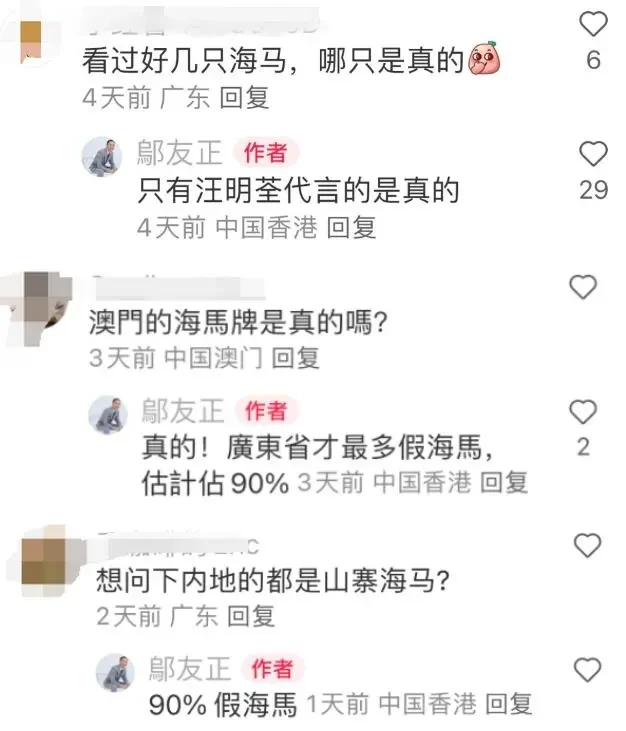
Task: Reply to "澳門的海馬牌是真的嗎?" comment
Action: 295,358
